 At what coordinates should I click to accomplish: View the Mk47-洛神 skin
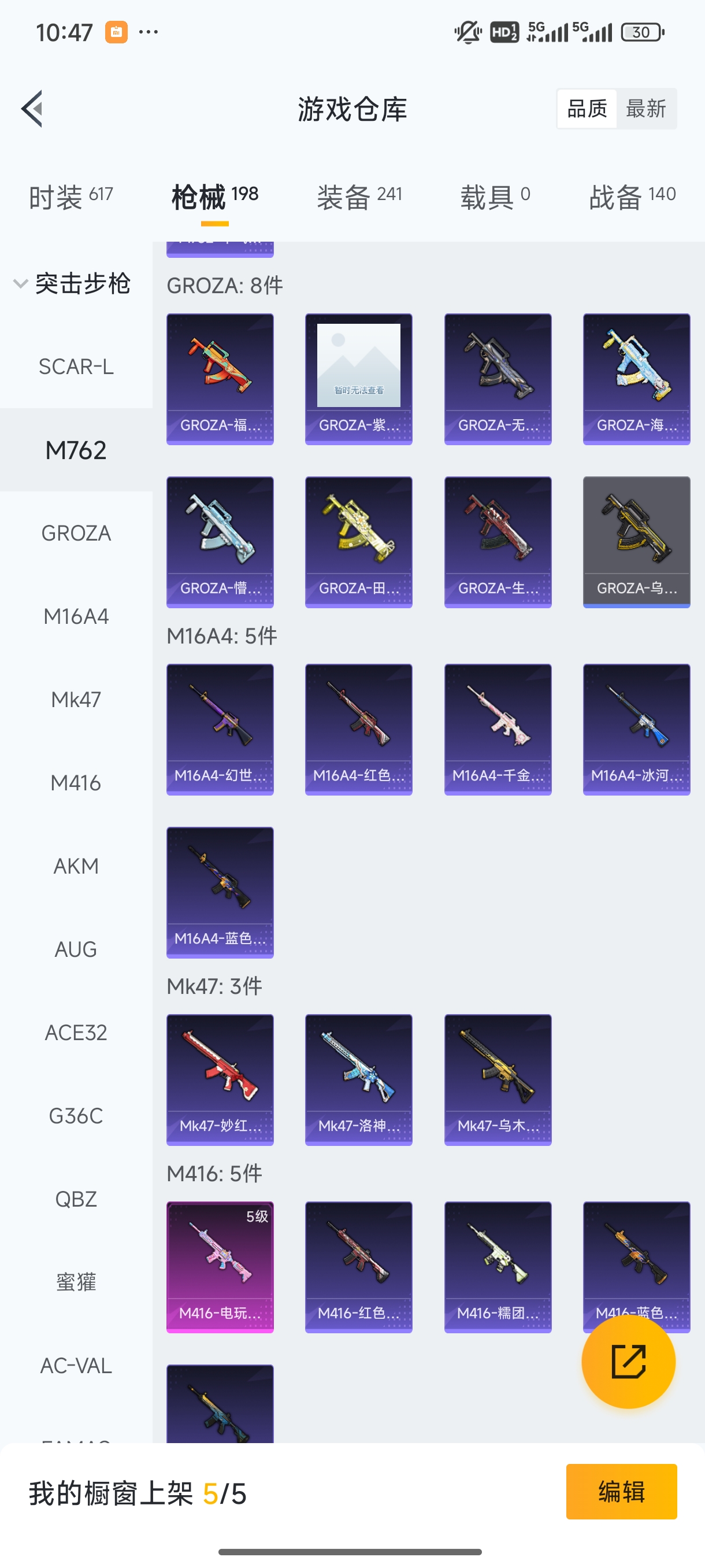[358, 1079]
